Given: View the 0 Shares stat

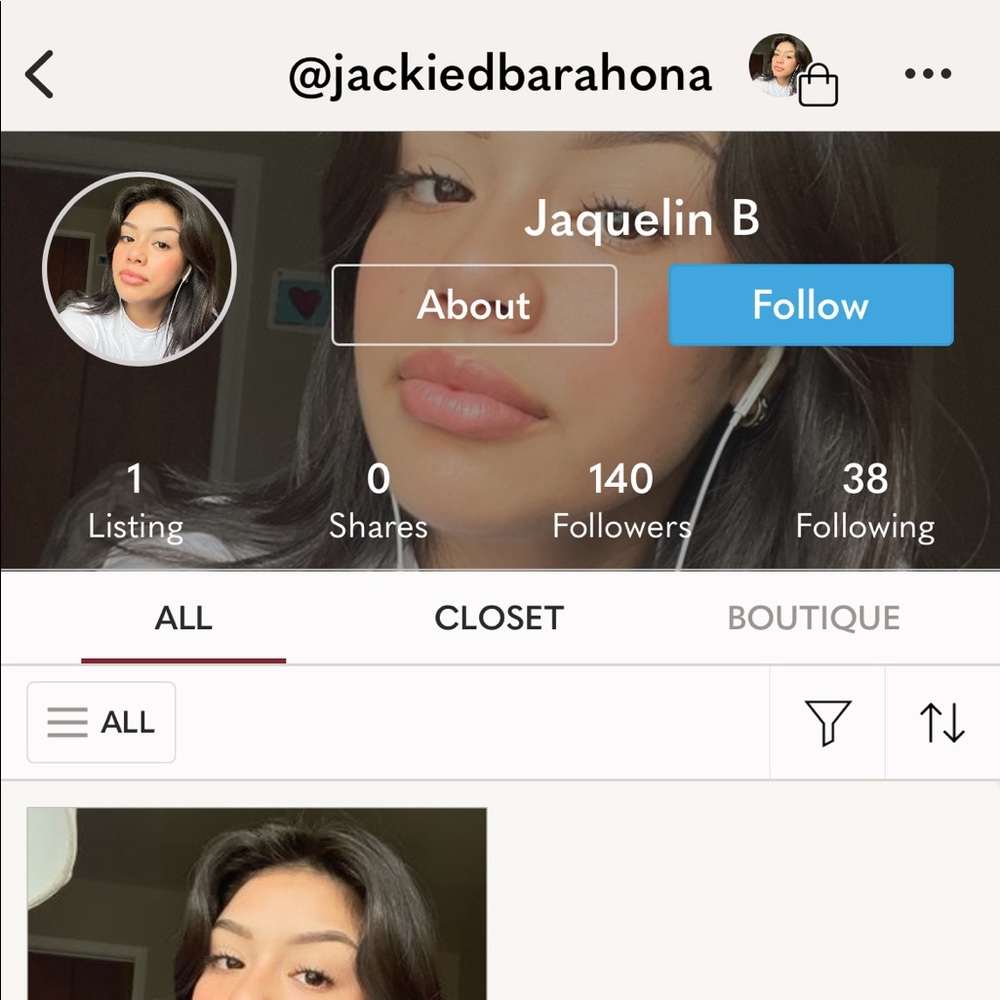Looking at the screenshot, I should 378,502.
